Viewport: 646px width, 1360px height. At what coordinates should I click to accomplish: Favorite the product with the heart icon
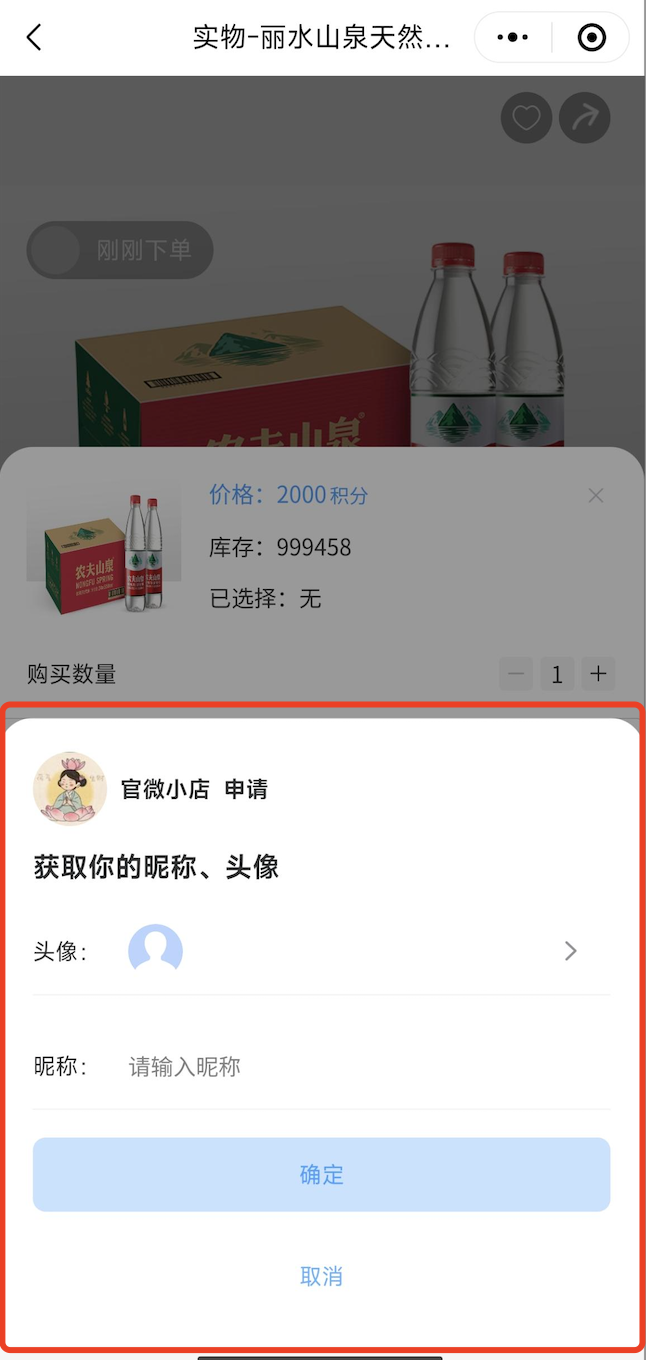[x=526, y=120]
